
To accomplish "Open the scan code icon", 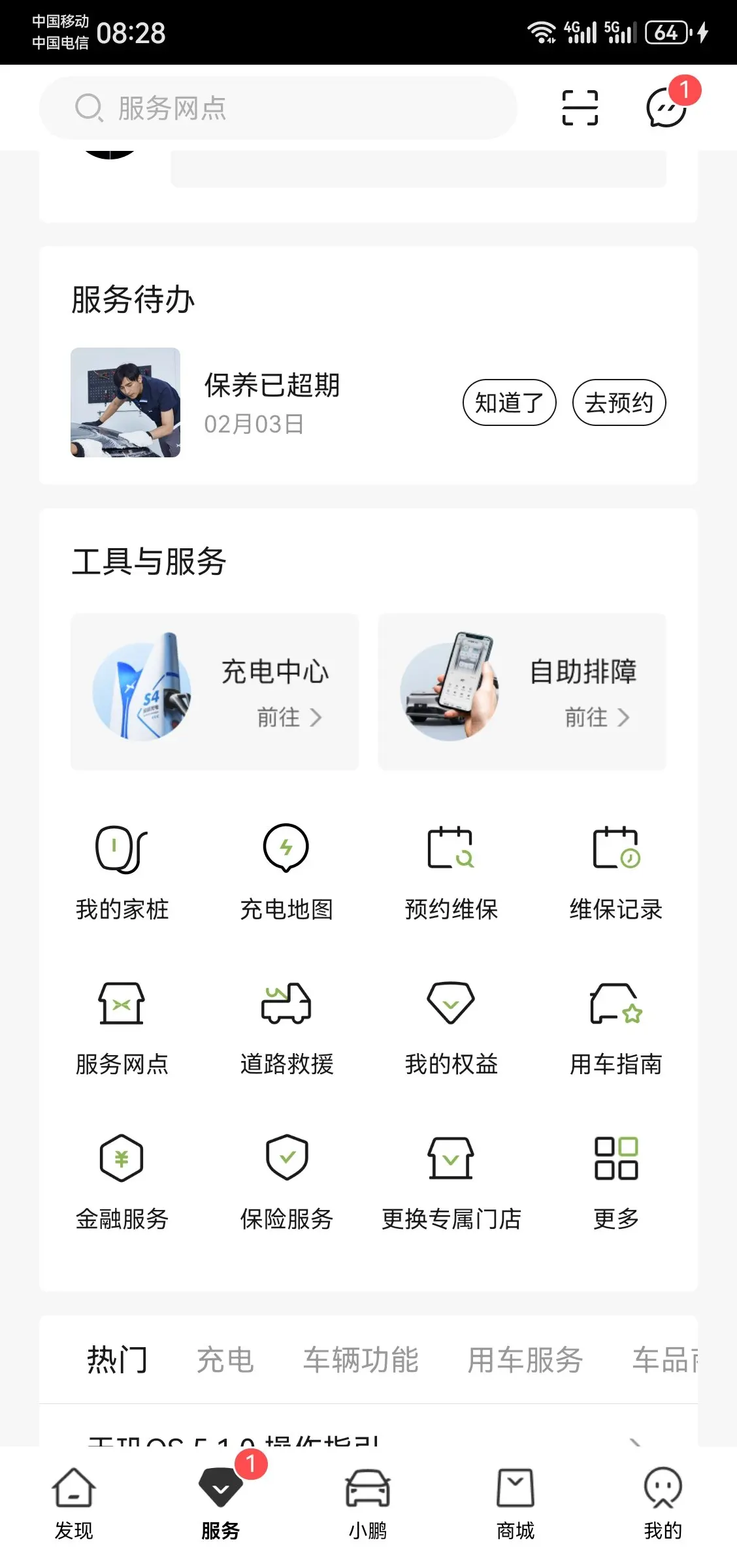I will 580,108.
